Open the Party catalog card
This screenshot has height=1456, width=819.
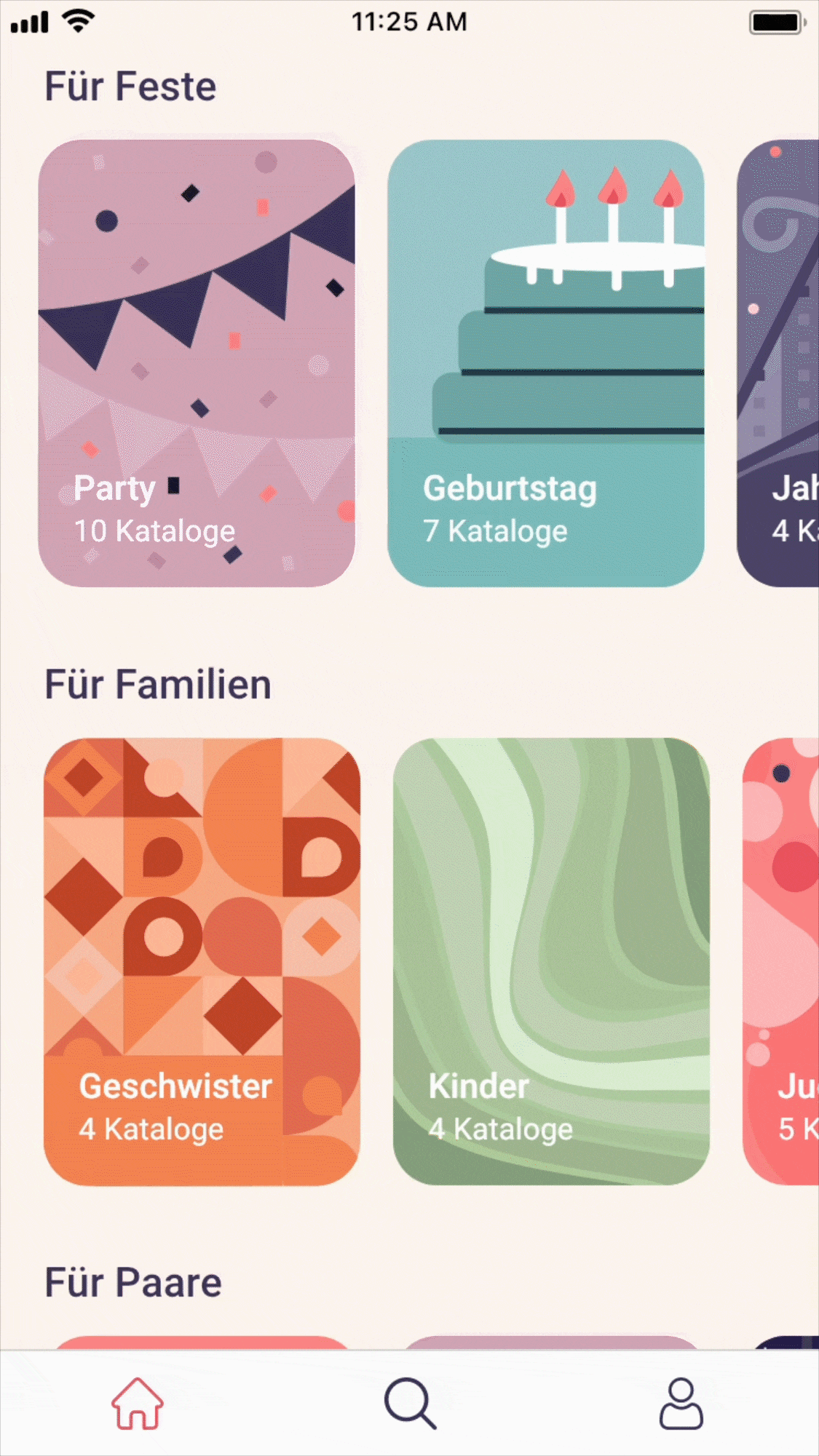click(197, 363)
